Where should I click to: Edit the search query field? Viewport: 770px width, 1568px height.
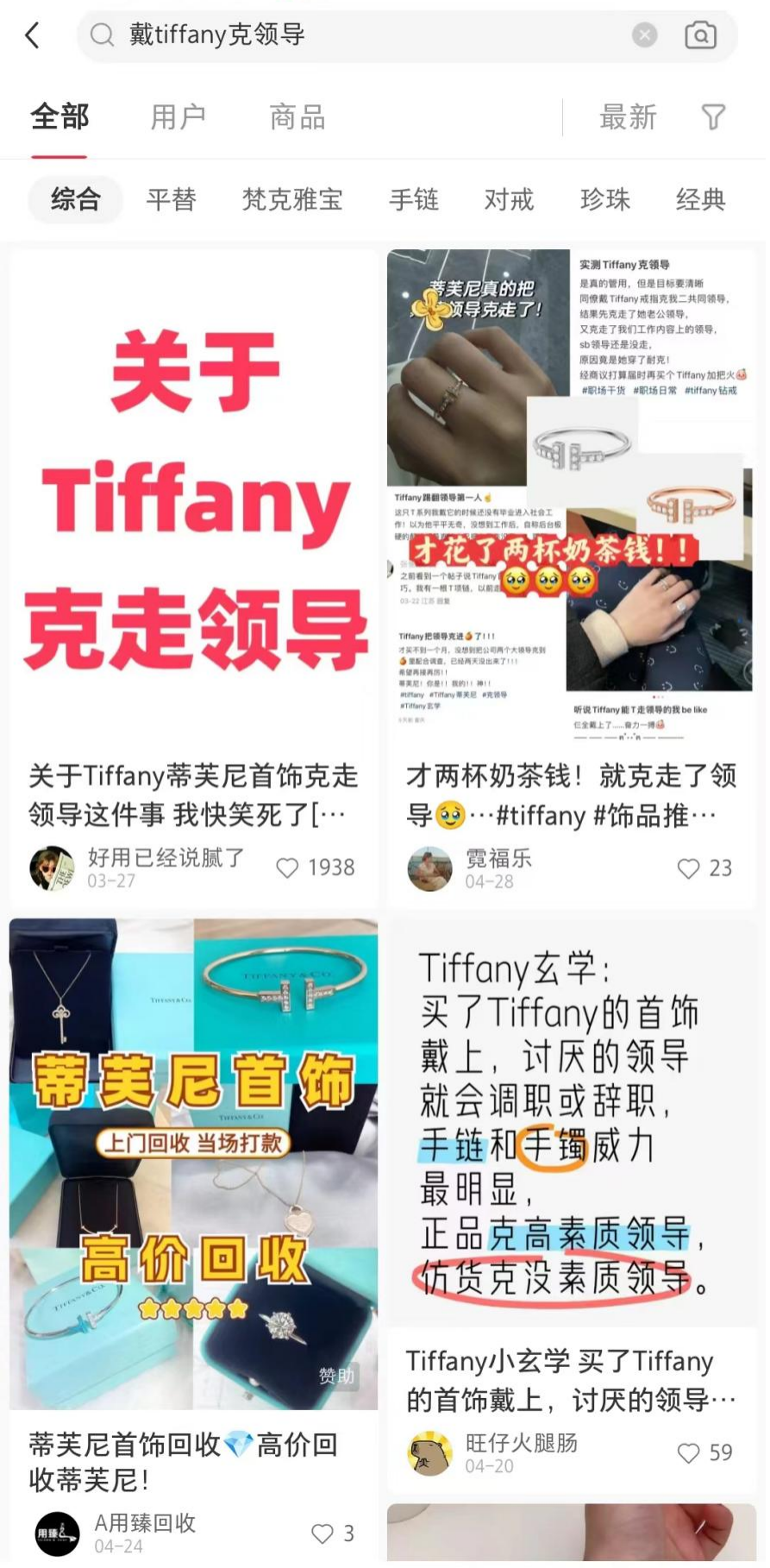[362, 35]
